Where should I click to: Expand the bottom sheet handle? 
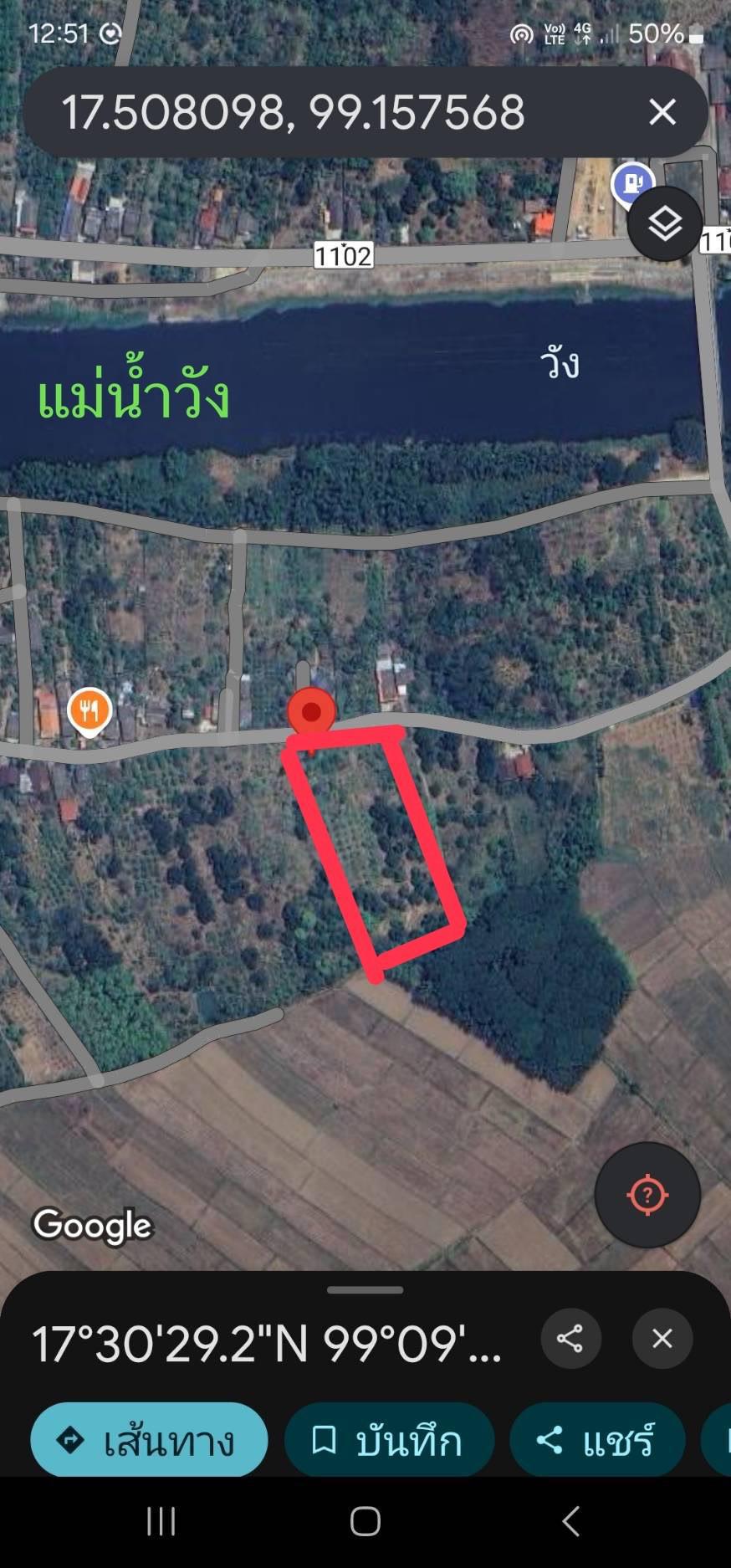[365, 1290]
